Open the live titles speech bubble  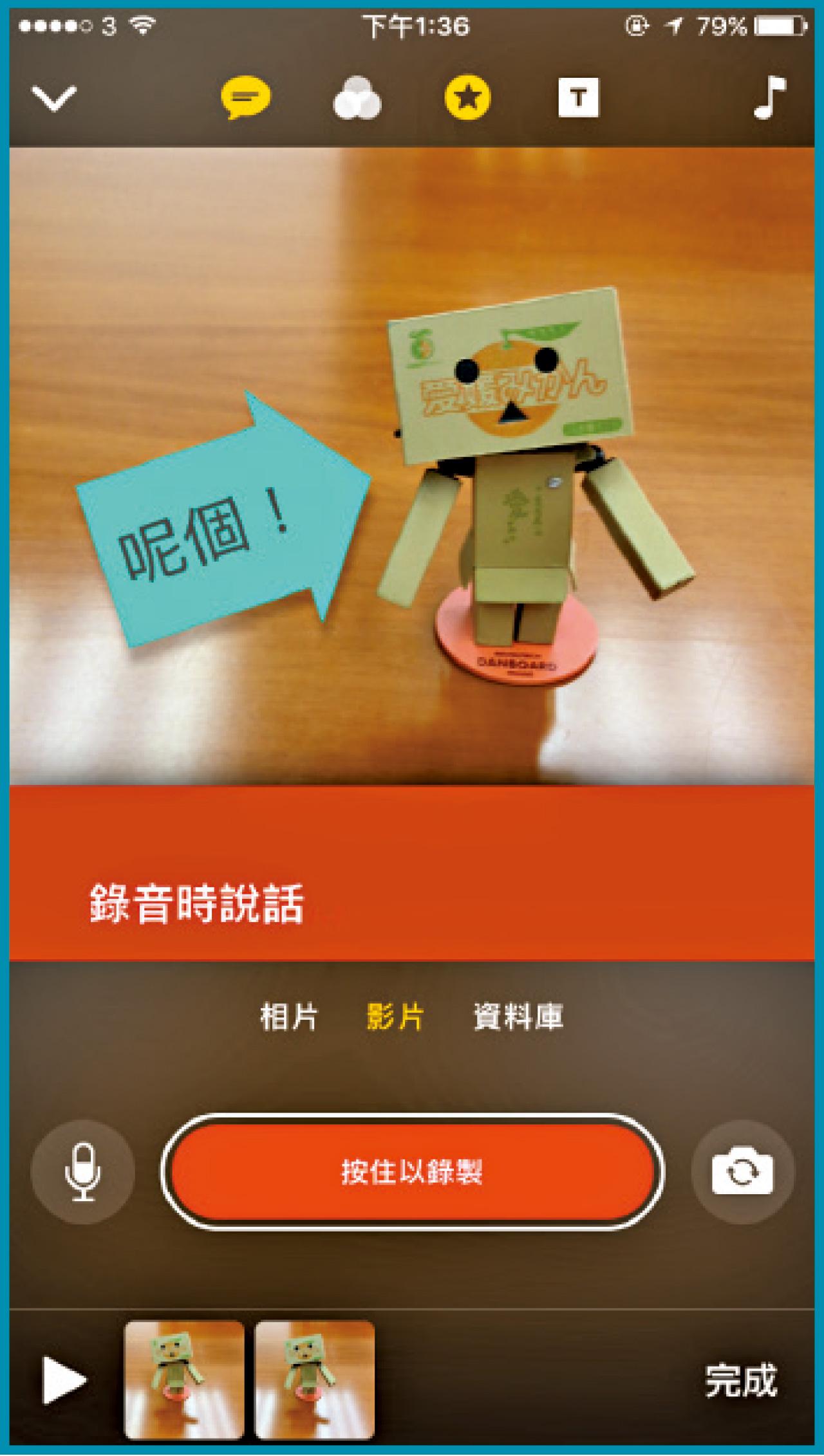[246, 98]
